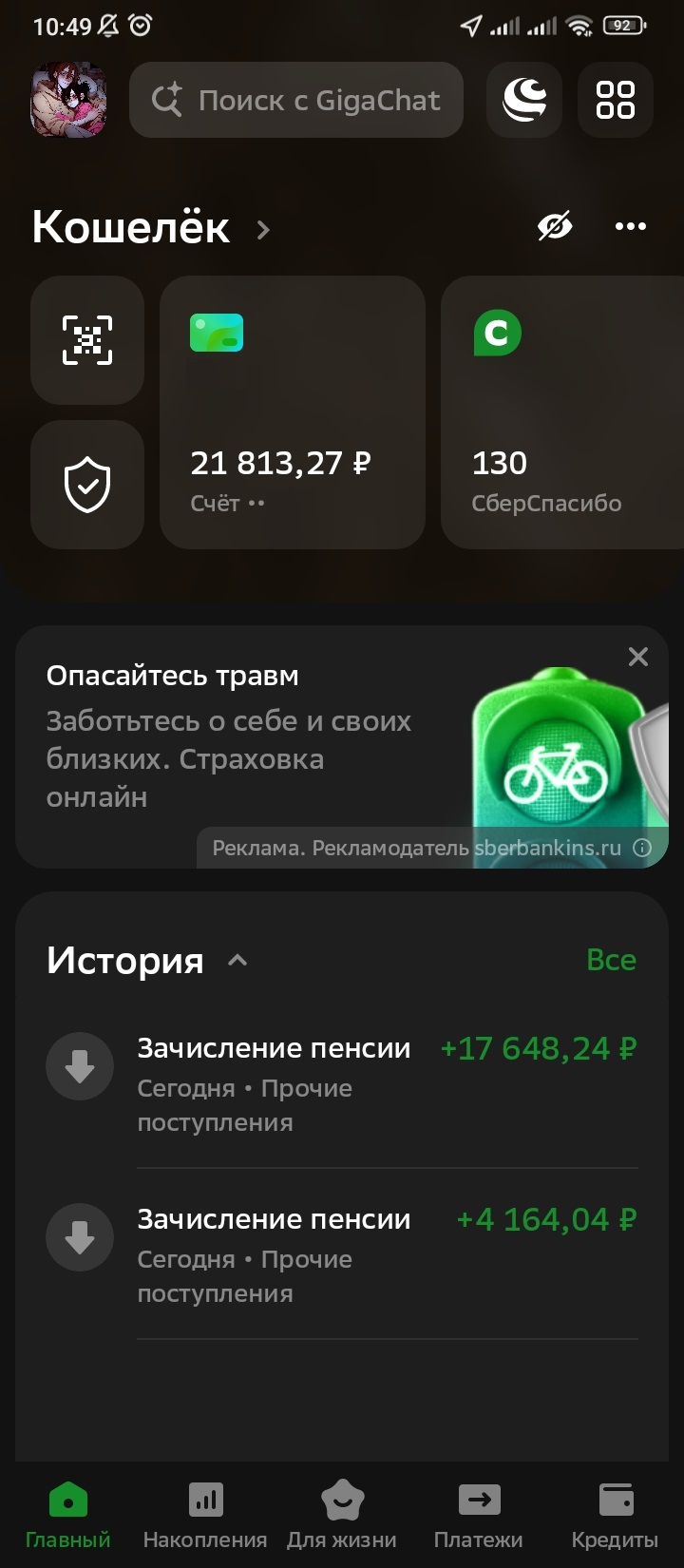This screenshot has width=684, height=1568.
Task: Collapse the История section
Action: pos(237,961)
